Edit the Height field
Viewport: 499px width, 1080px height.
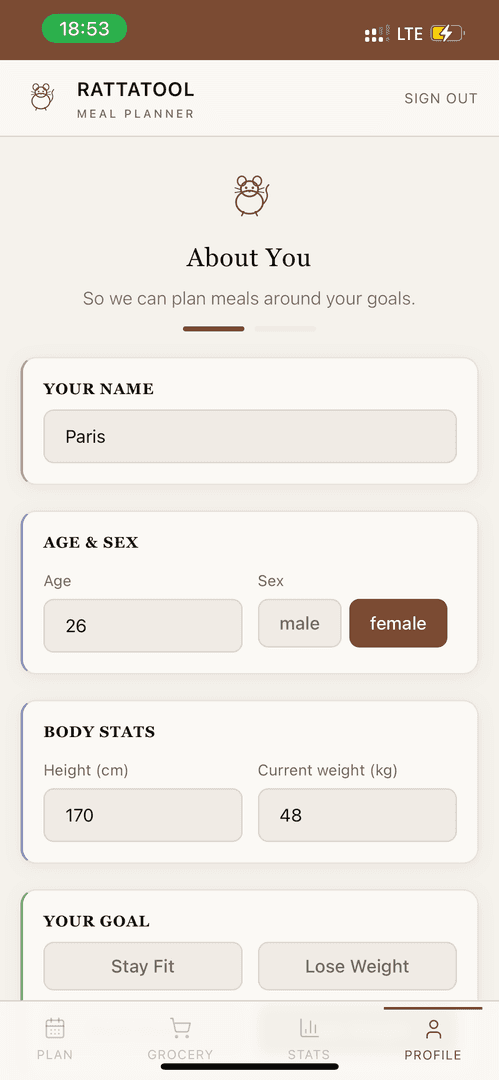pyautogui.click(x=143, y=816)
